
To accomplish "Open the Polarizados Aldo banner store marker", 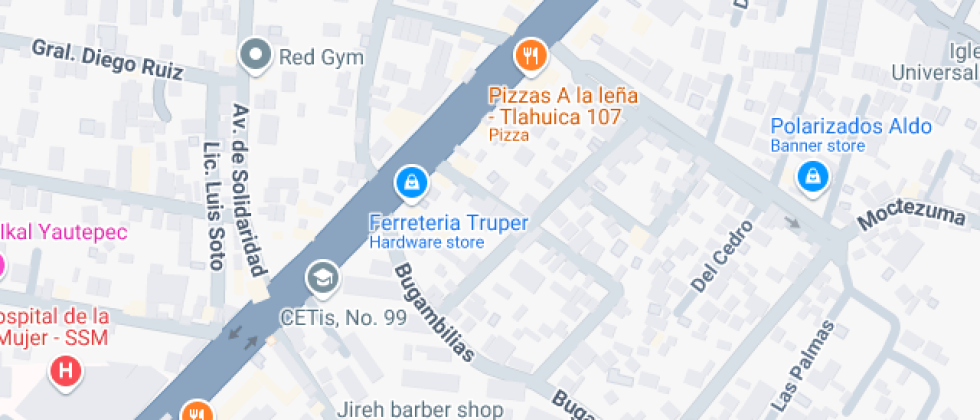I will [814, 177].
